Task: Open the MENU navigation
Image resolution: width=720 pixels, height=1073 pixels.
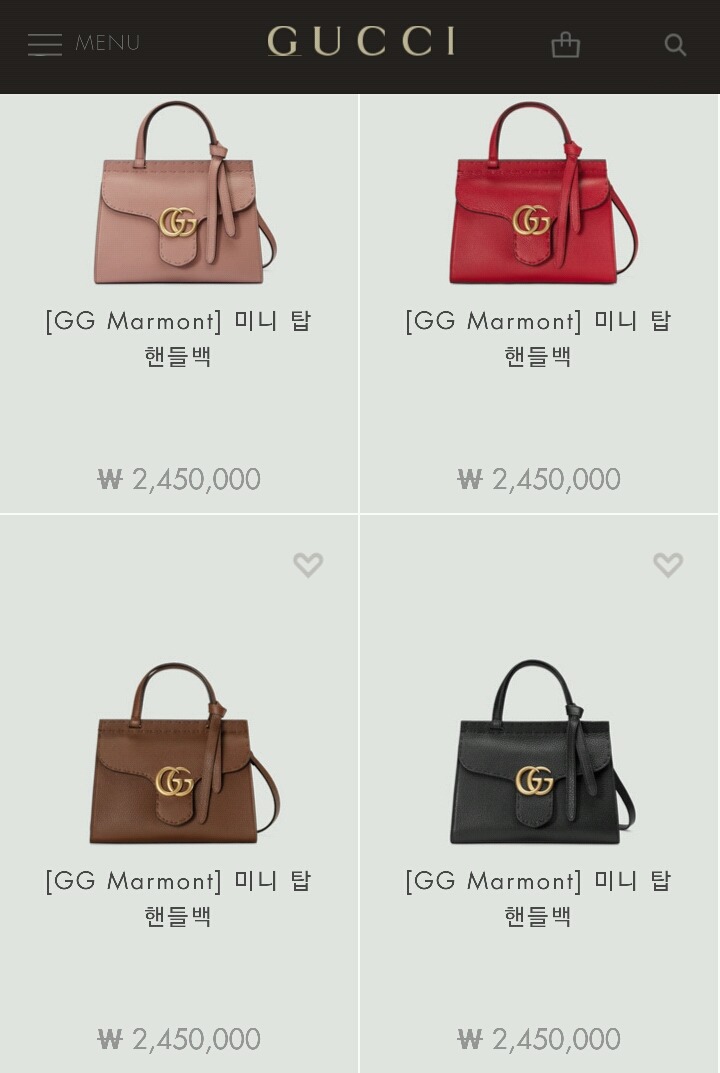Action: click(107, 43)
